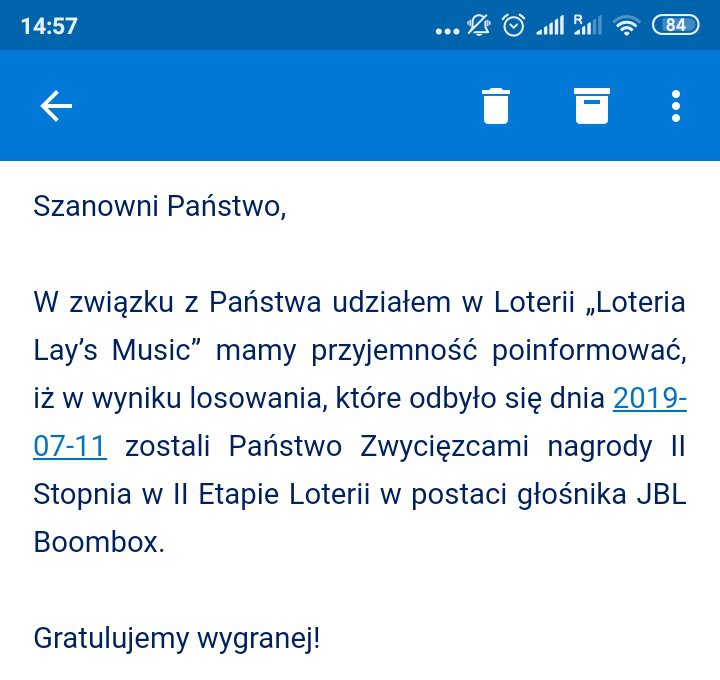Go back using the back arrow
Viewport: 720px width, 680px height.
click(x=56, y=106)
